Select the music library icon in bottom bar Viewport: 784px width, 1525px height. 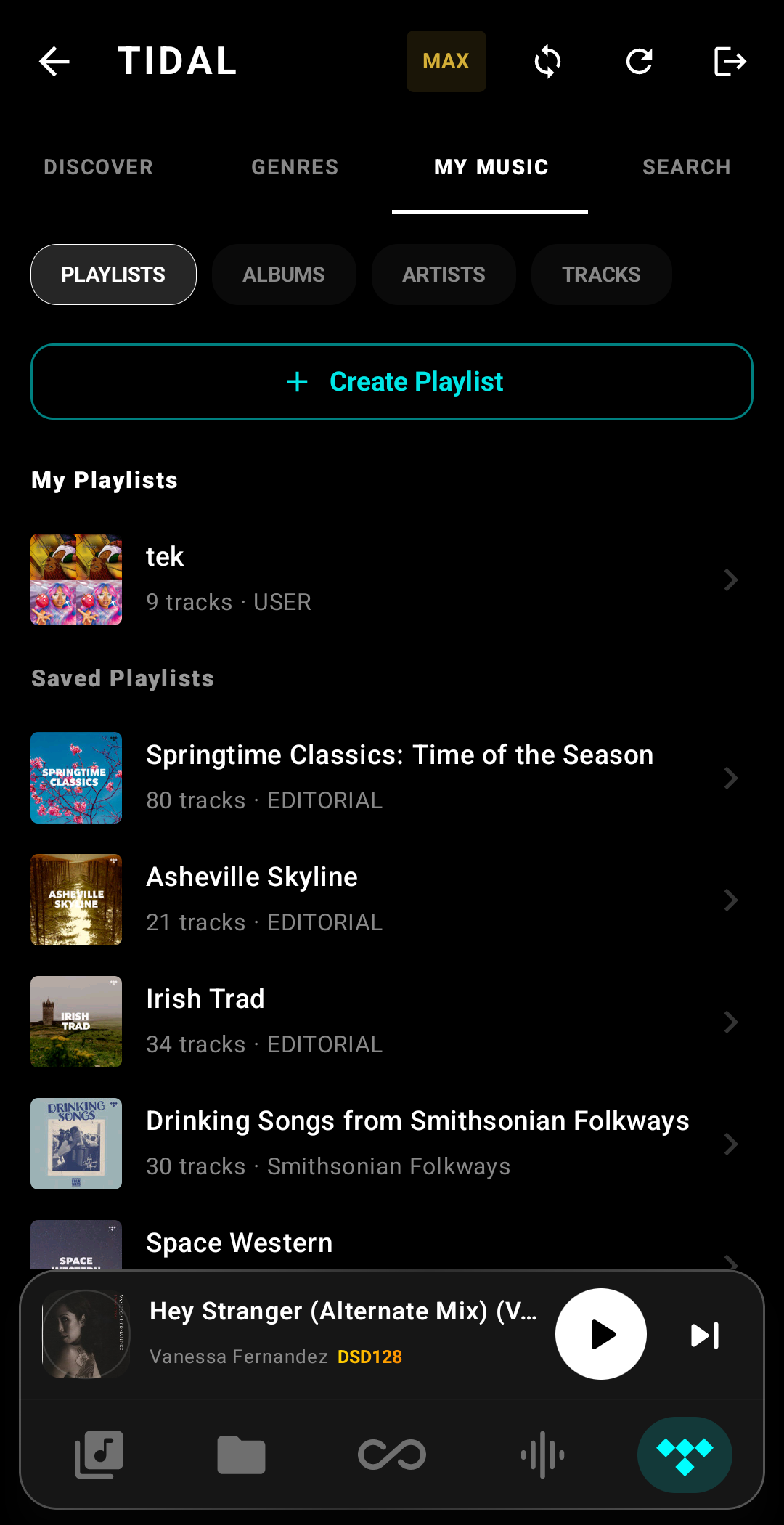point(99,1455)
